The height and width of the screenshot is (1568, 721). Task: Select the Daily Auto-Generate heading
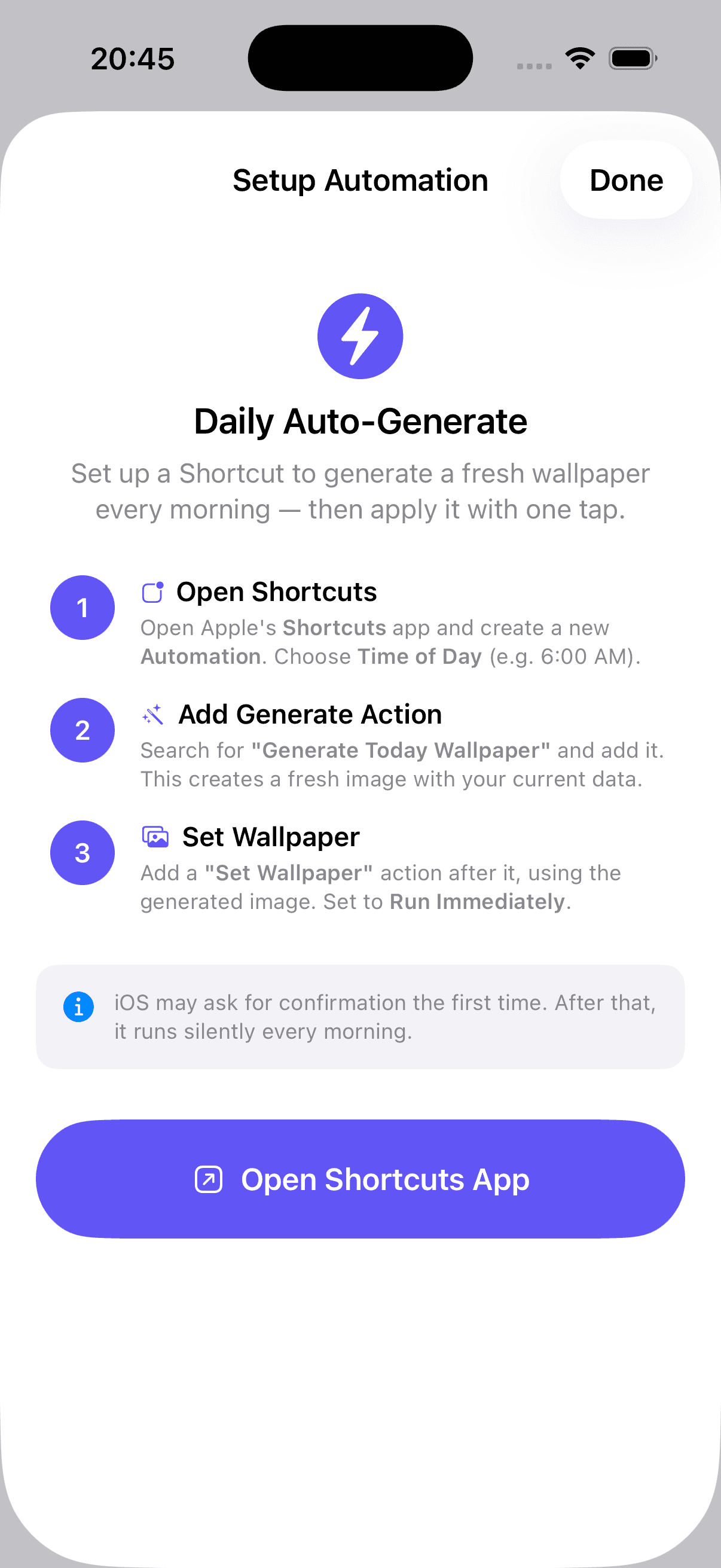click(x=360, y=420)
